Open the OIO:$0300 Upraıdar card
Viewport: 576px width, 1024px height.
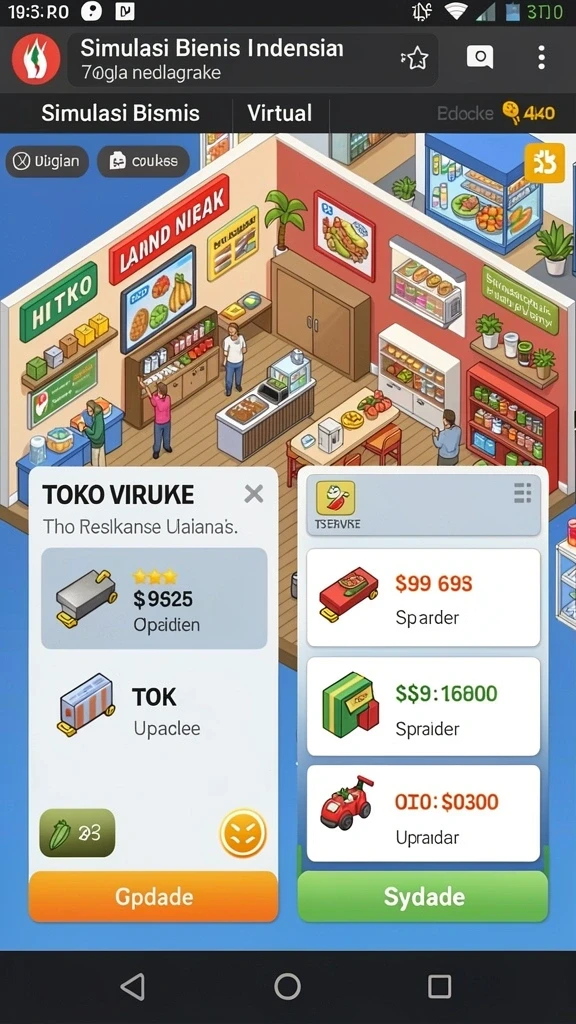point(423,814)
